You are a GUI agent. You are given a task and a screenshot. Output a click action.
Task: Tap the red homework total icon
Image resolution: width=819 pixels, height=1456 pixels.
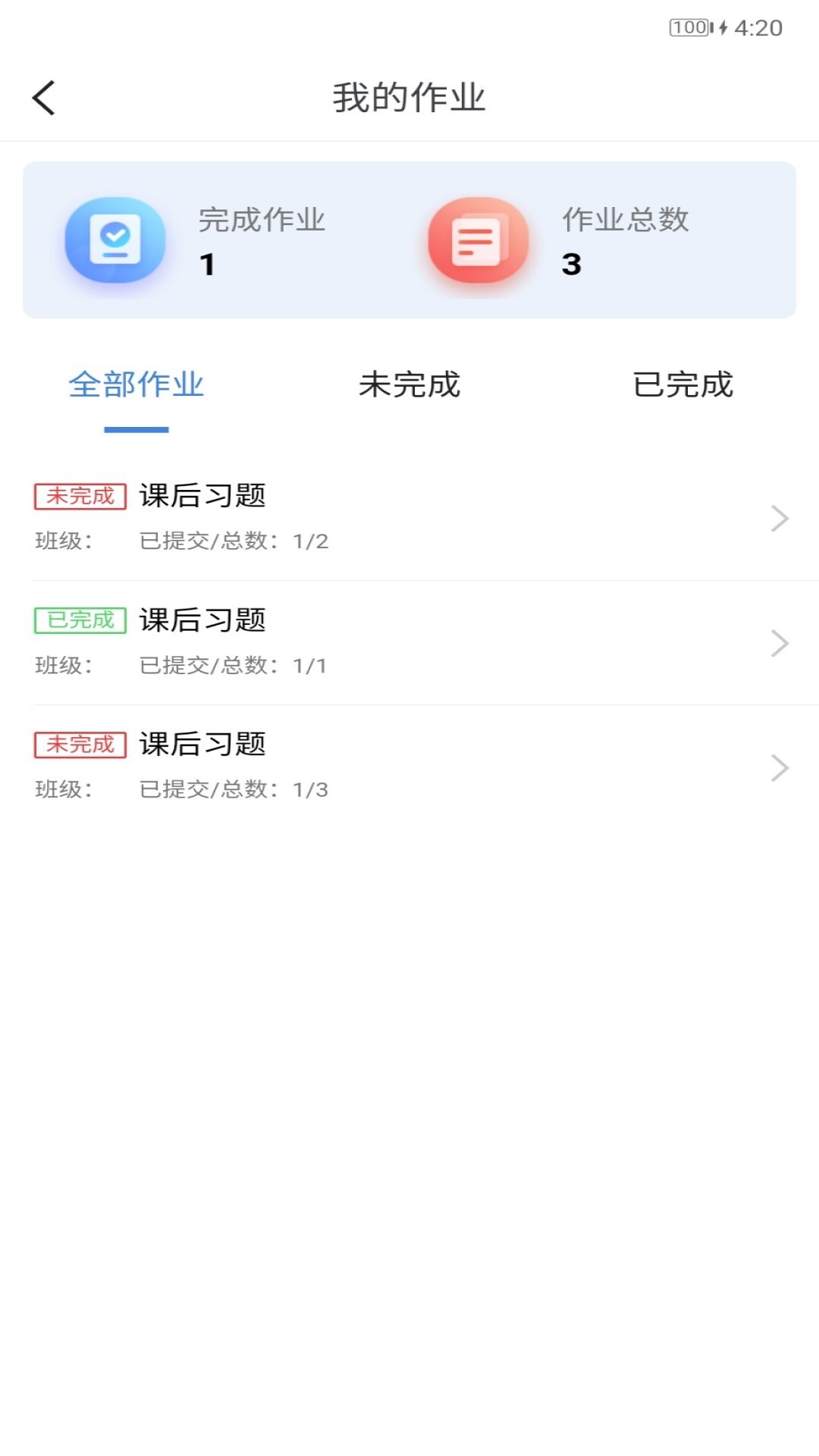(x=479, y=241)
